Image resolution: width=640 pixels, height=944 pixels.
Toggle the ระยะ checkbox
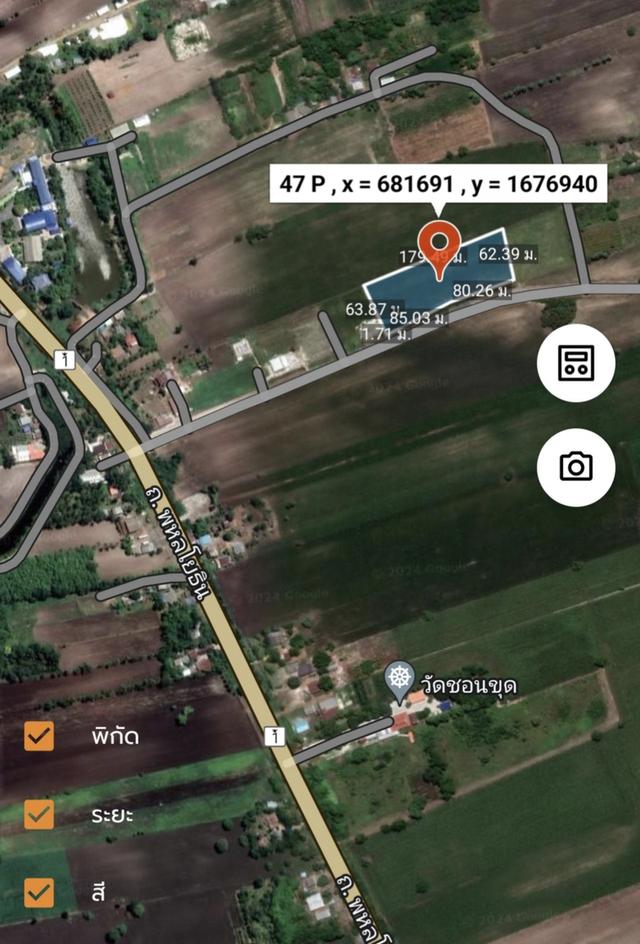click(x=39, y=814)
